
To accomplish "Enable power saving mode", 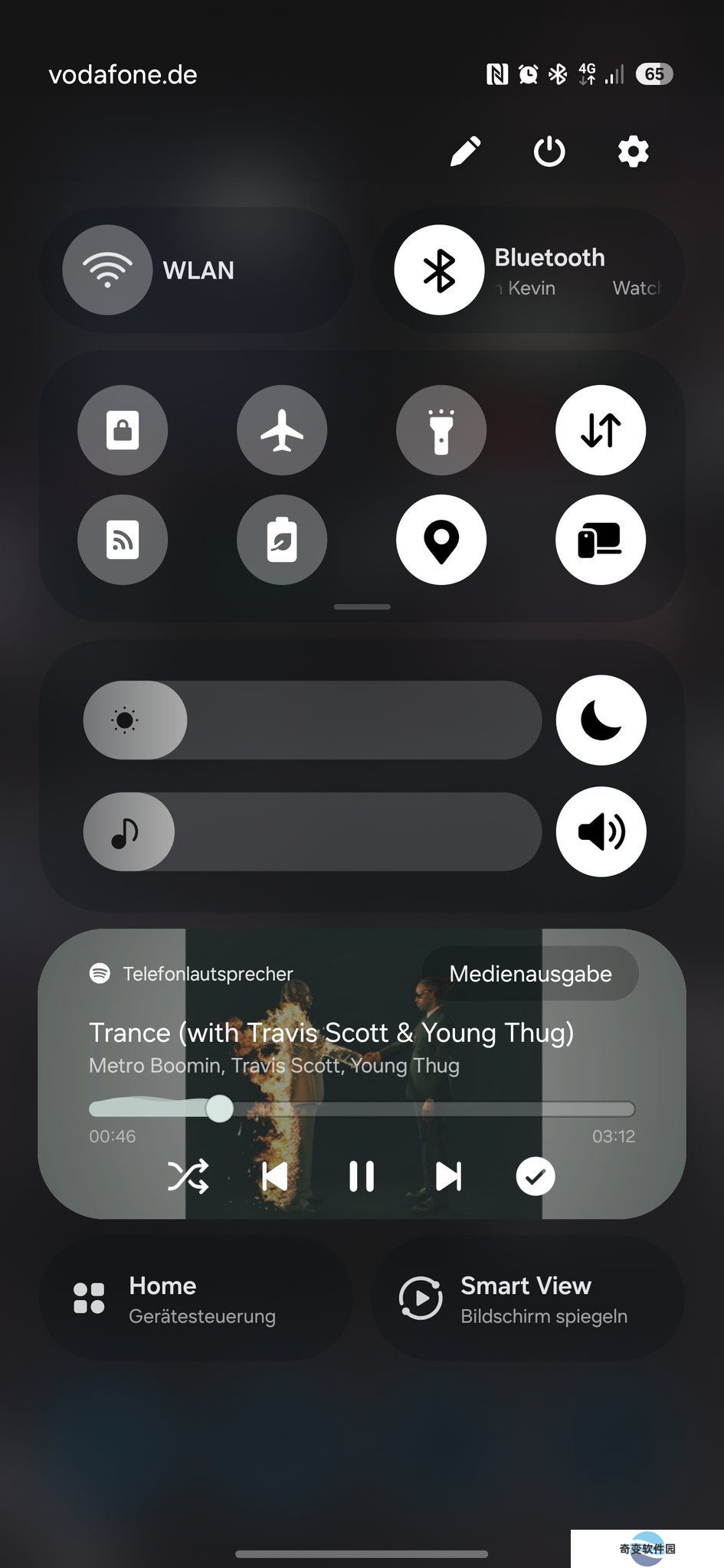I will pyautogui.click(x=282, y=540).
